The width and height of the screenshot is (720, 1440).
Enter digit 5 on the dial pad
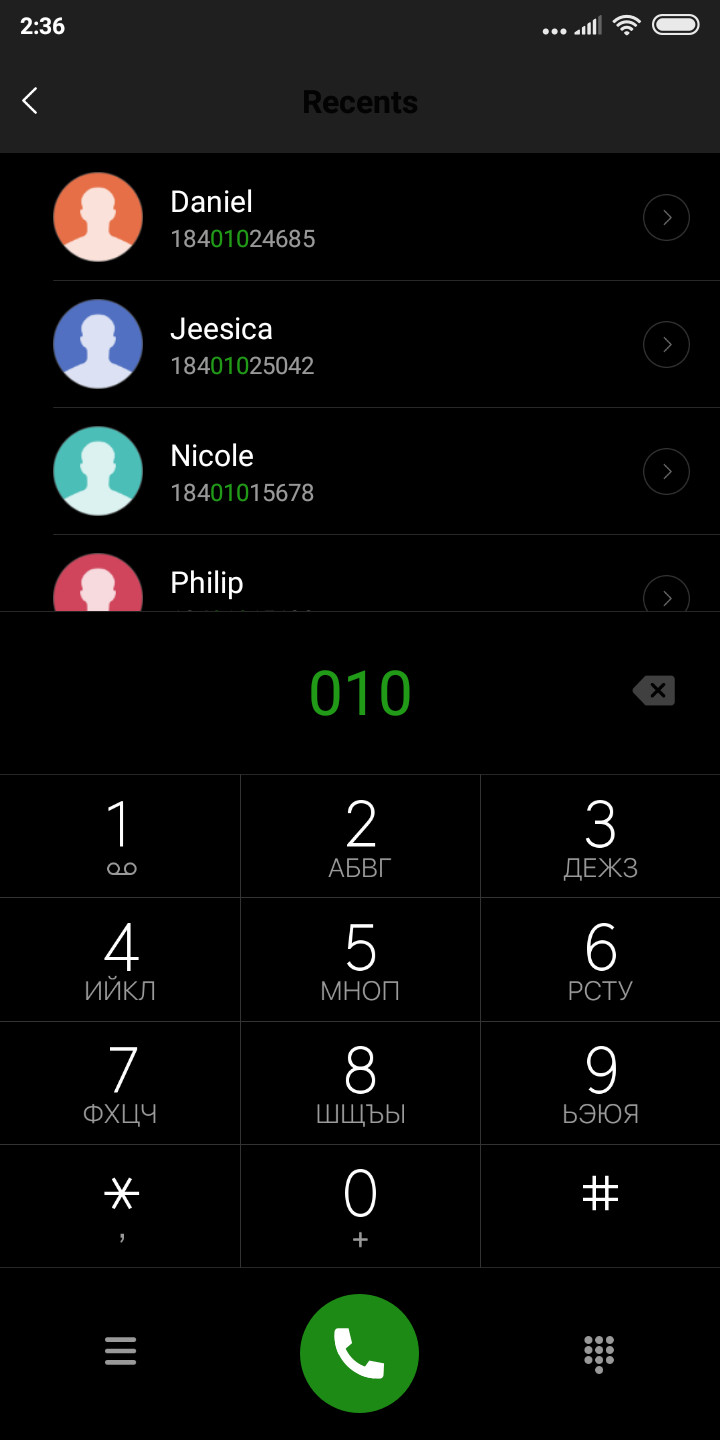(360, 960)
